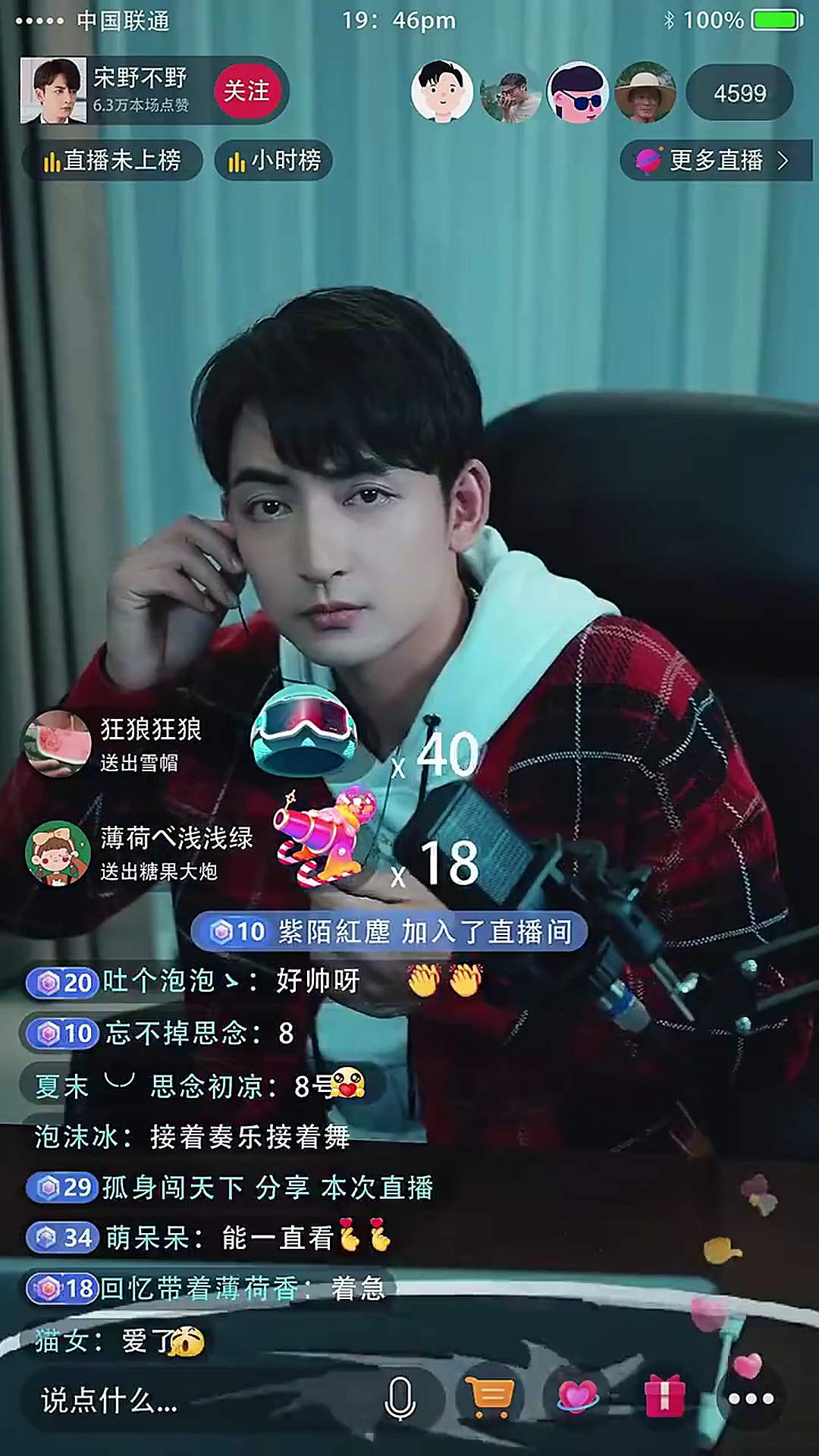Open the 直播未上榜 ranking chip
Viewport: 819px width, 1456px height.
click(112, 161)
